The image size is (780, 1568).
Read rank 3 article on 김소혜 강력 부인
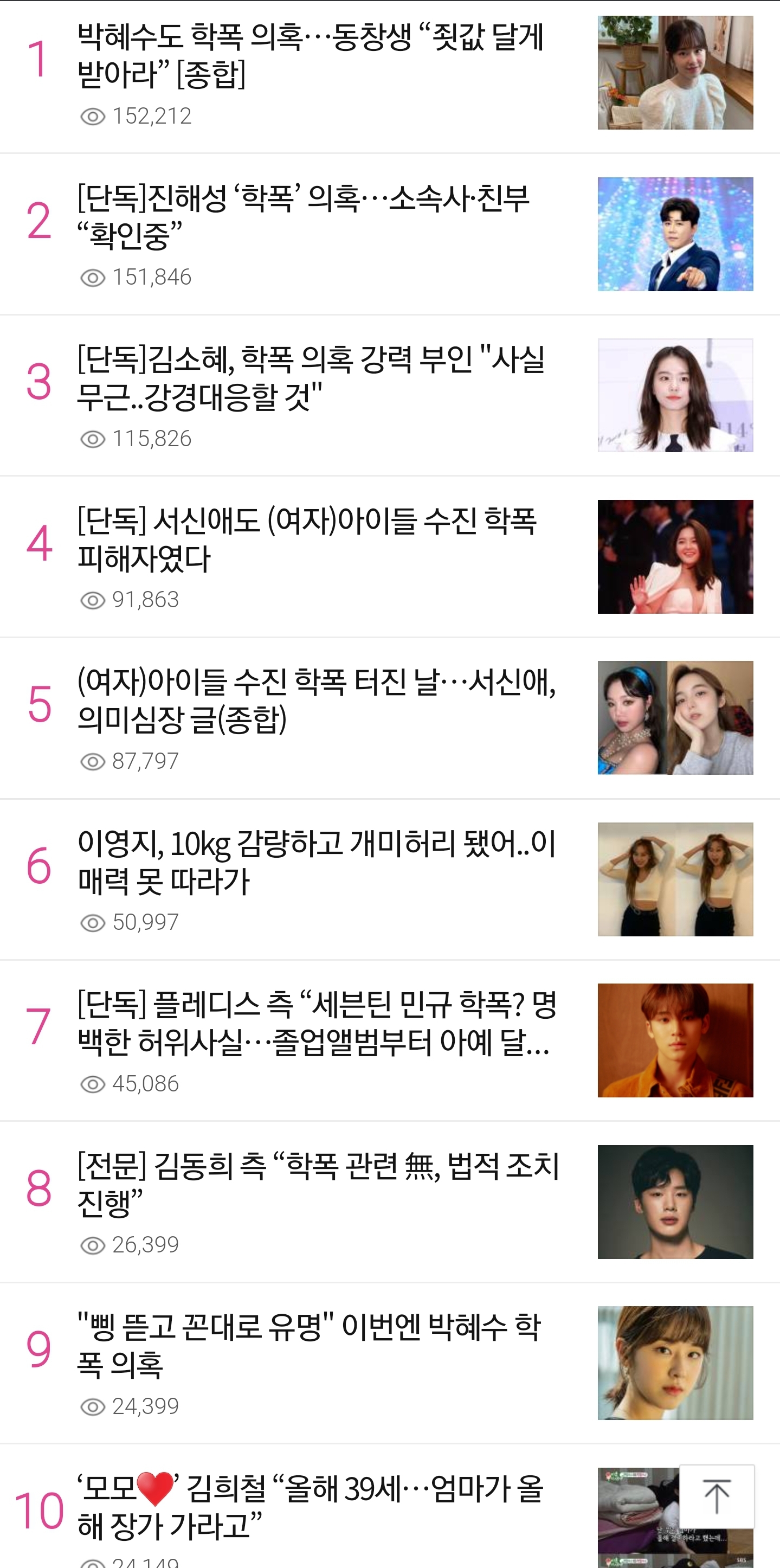click(x=310, y=377)
